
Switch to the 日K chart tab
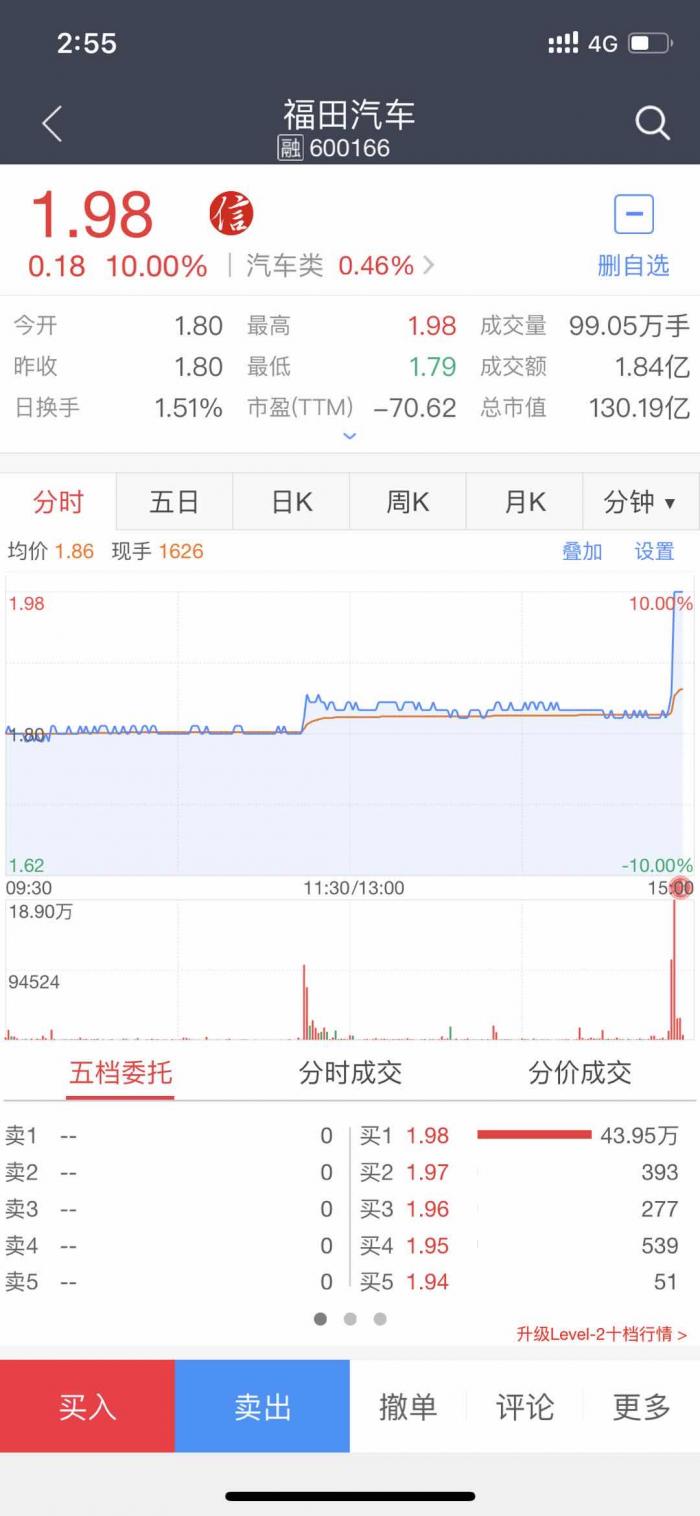tap(291, 502)
